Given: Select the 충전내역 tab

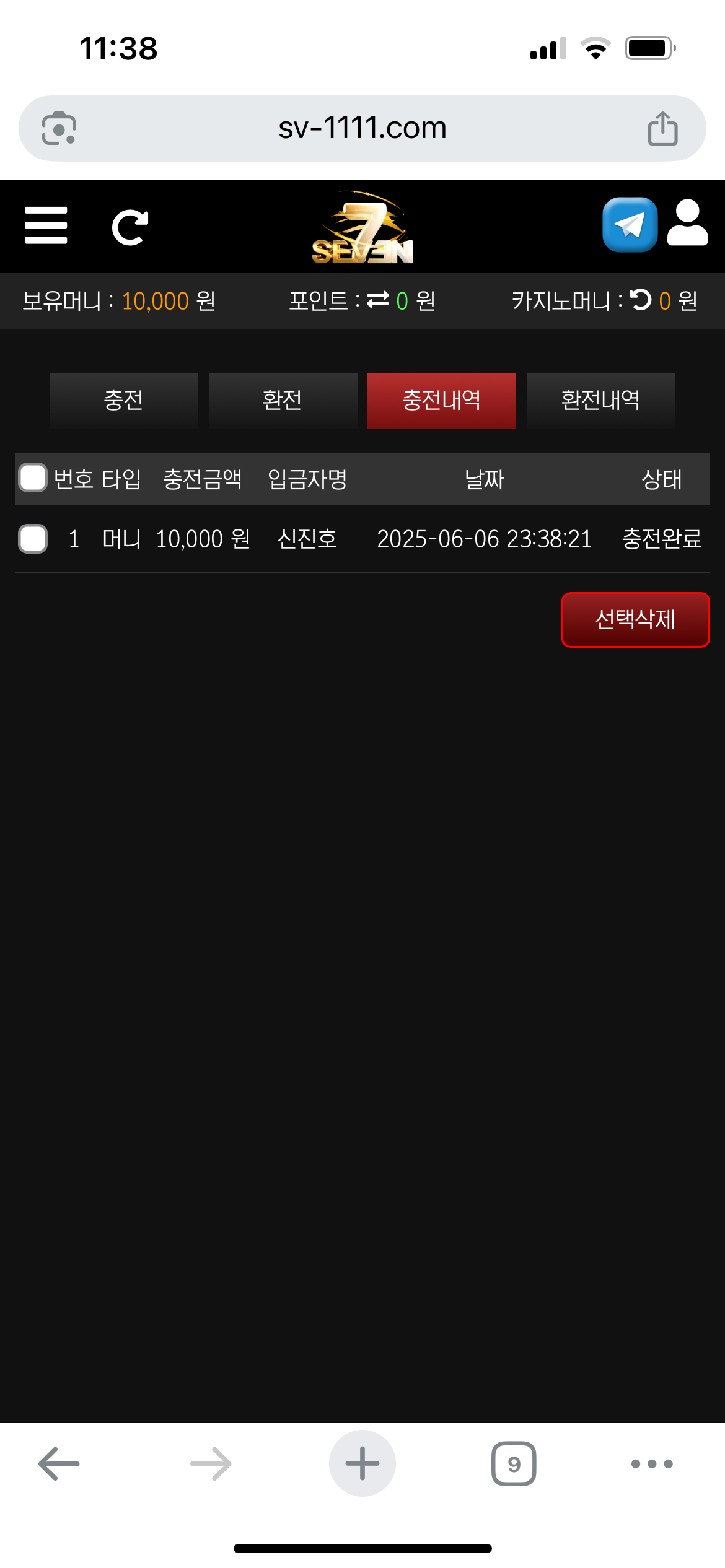Looking at the screenshot, I should tap(441, 400).
